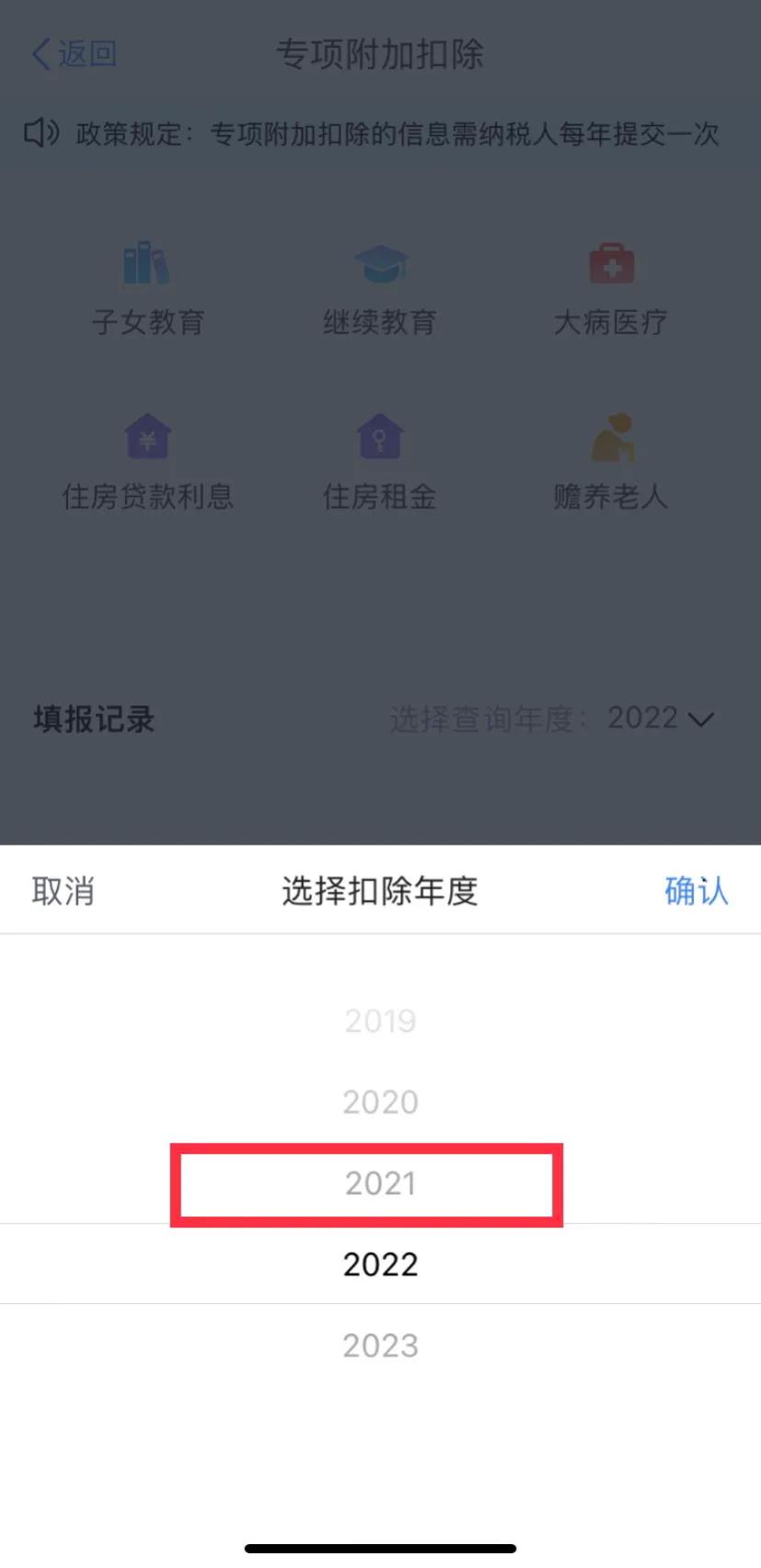Image resolution: width=761 pixels, height=1568 pixels.
Task: Choose 2019 from the year list
Action: coord(380,1020)
